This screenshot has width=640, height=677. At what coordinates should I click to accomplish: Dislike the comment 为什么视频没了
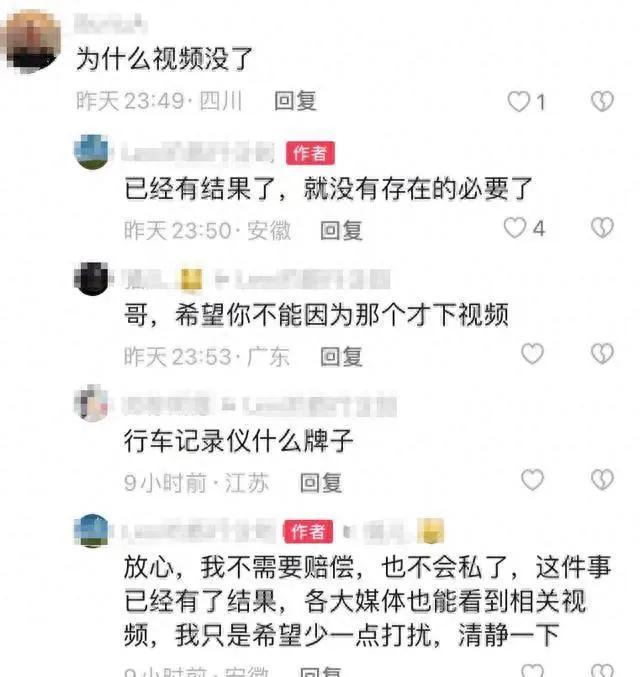[601, 101]
